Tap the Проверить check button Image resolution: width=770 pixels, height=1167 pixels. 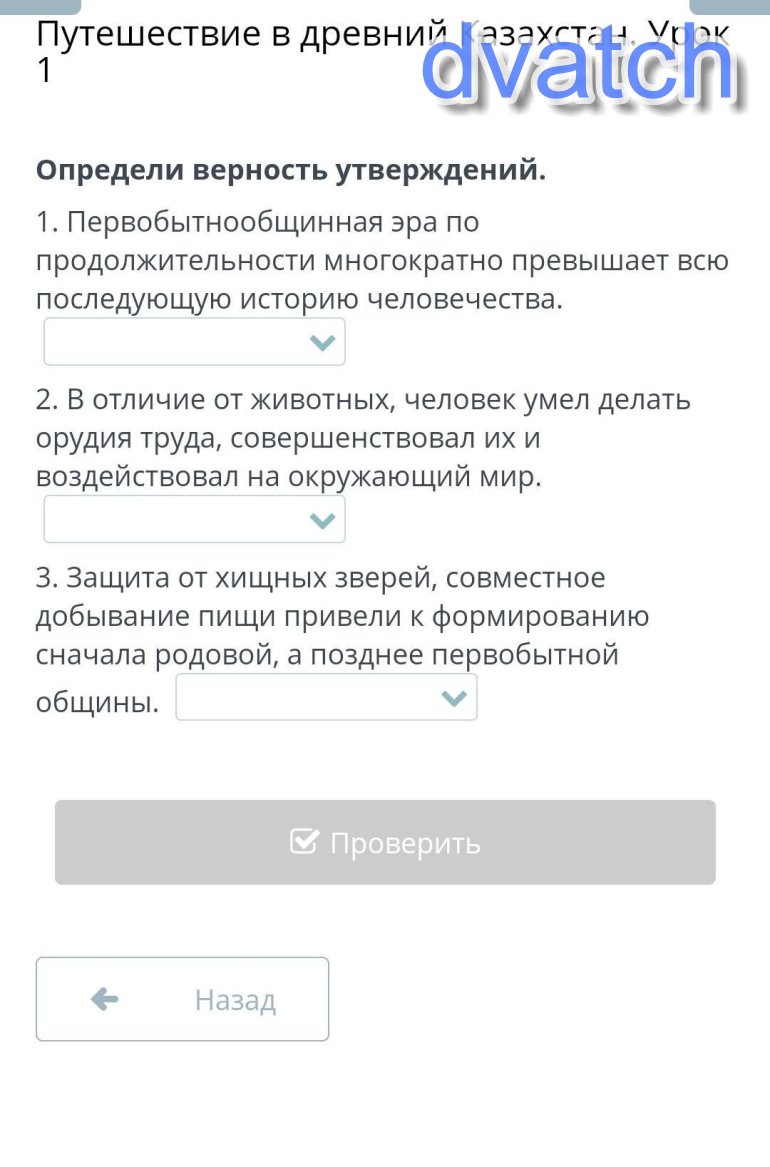(x=385, y=842)
